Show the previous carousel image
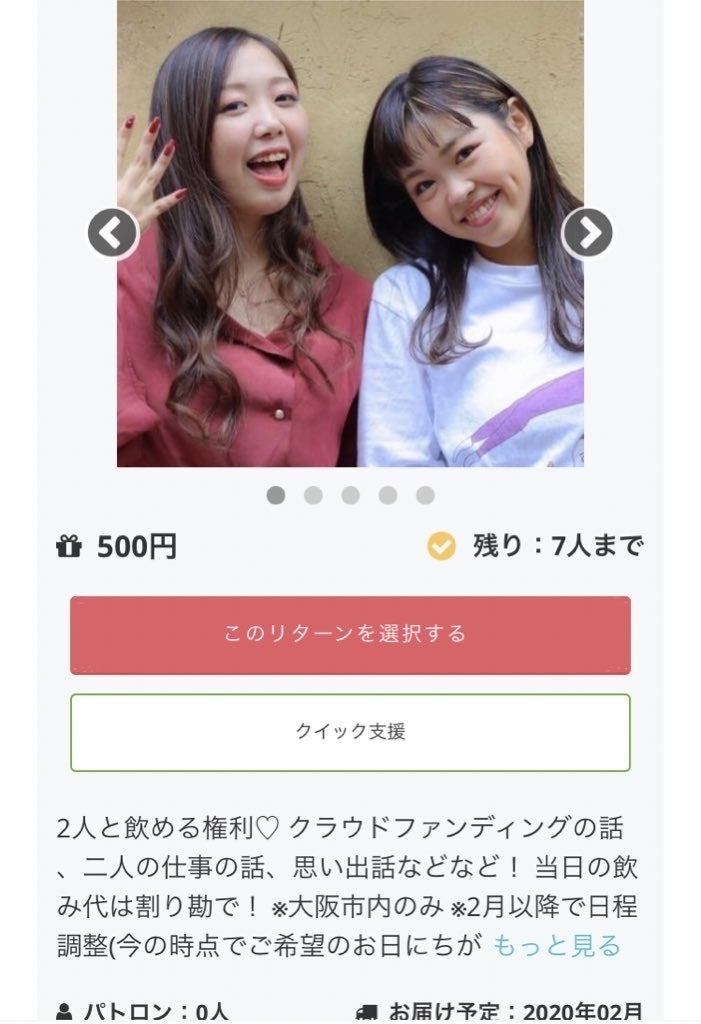This screenshot has height=1024, width=701. tap(113, 233)
